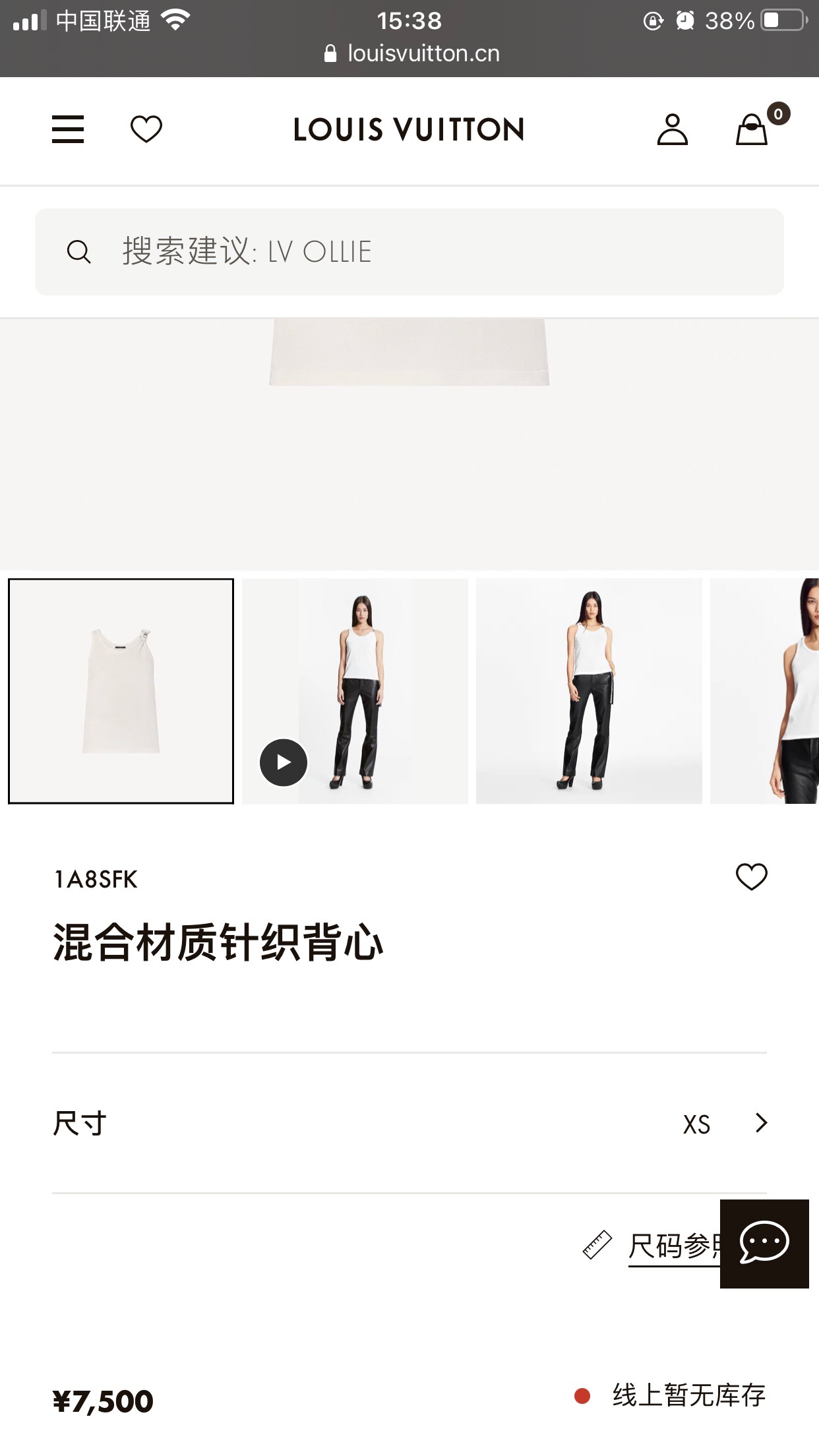The width and height of the screenshot is (819, 1456).
Task: Open the wishlist from the header heart
Action: [x=146, y=129]
